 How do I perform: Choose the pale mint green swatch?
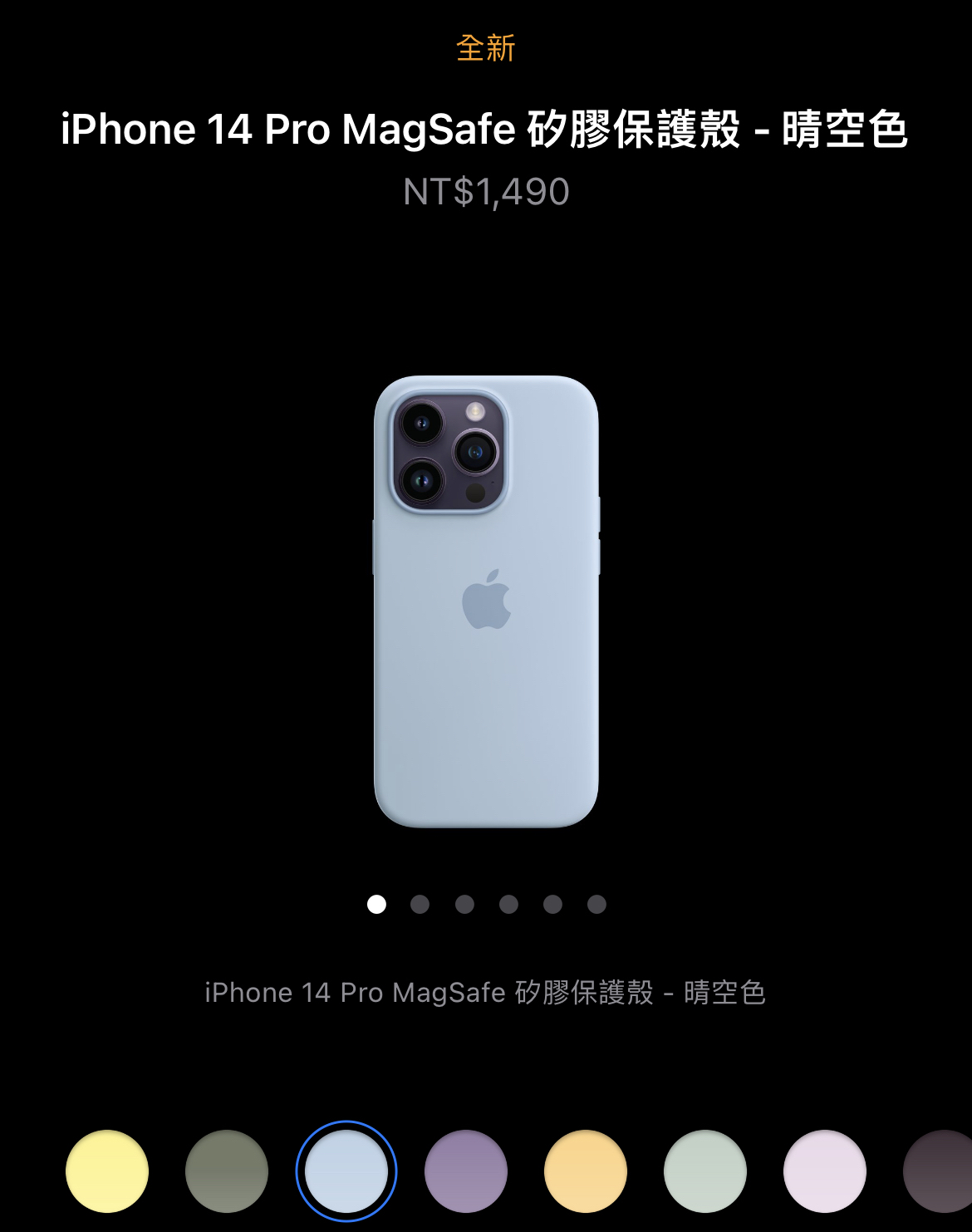[705, 1171]
